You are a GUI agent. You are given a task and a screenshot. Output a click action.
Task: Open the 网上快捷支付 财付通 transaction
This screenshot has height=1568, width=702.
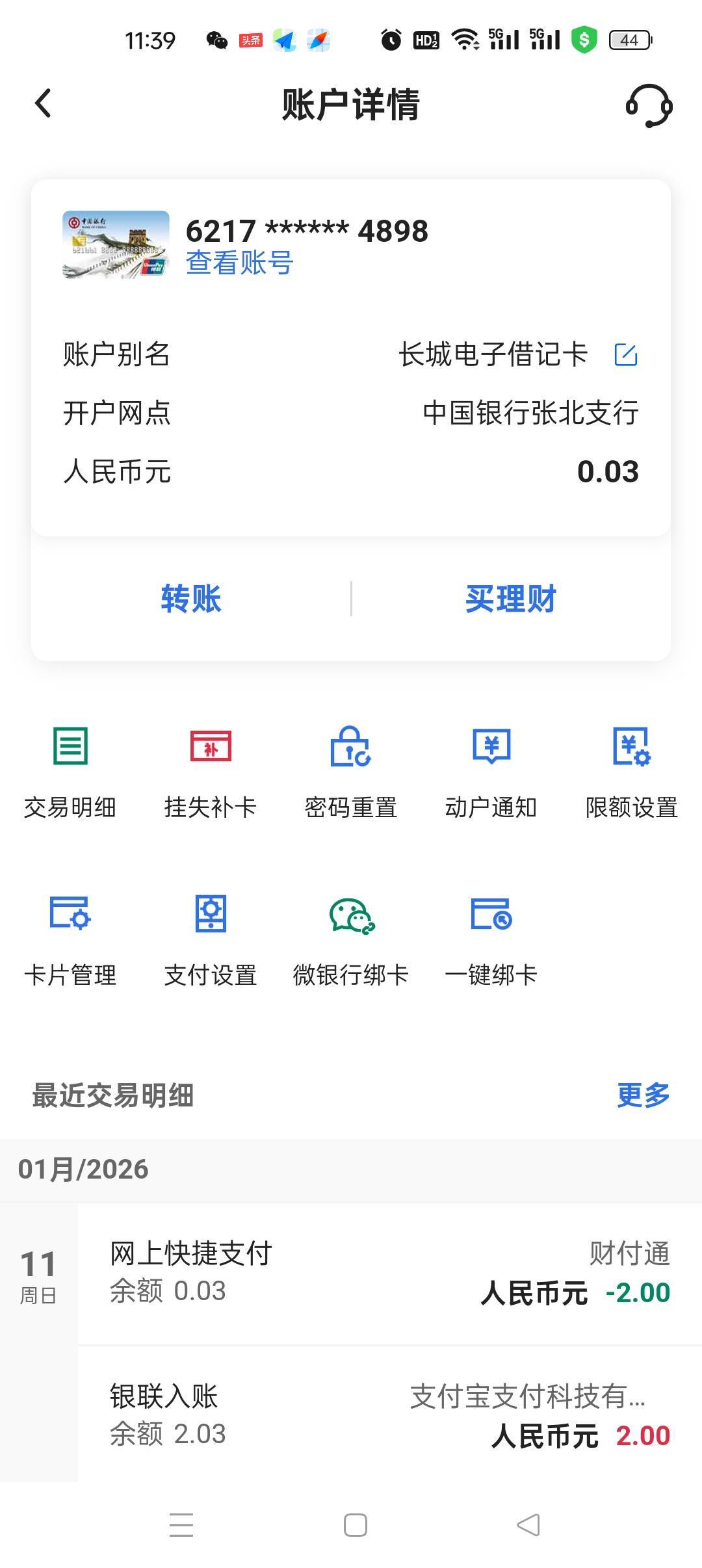pos(389,1273)
